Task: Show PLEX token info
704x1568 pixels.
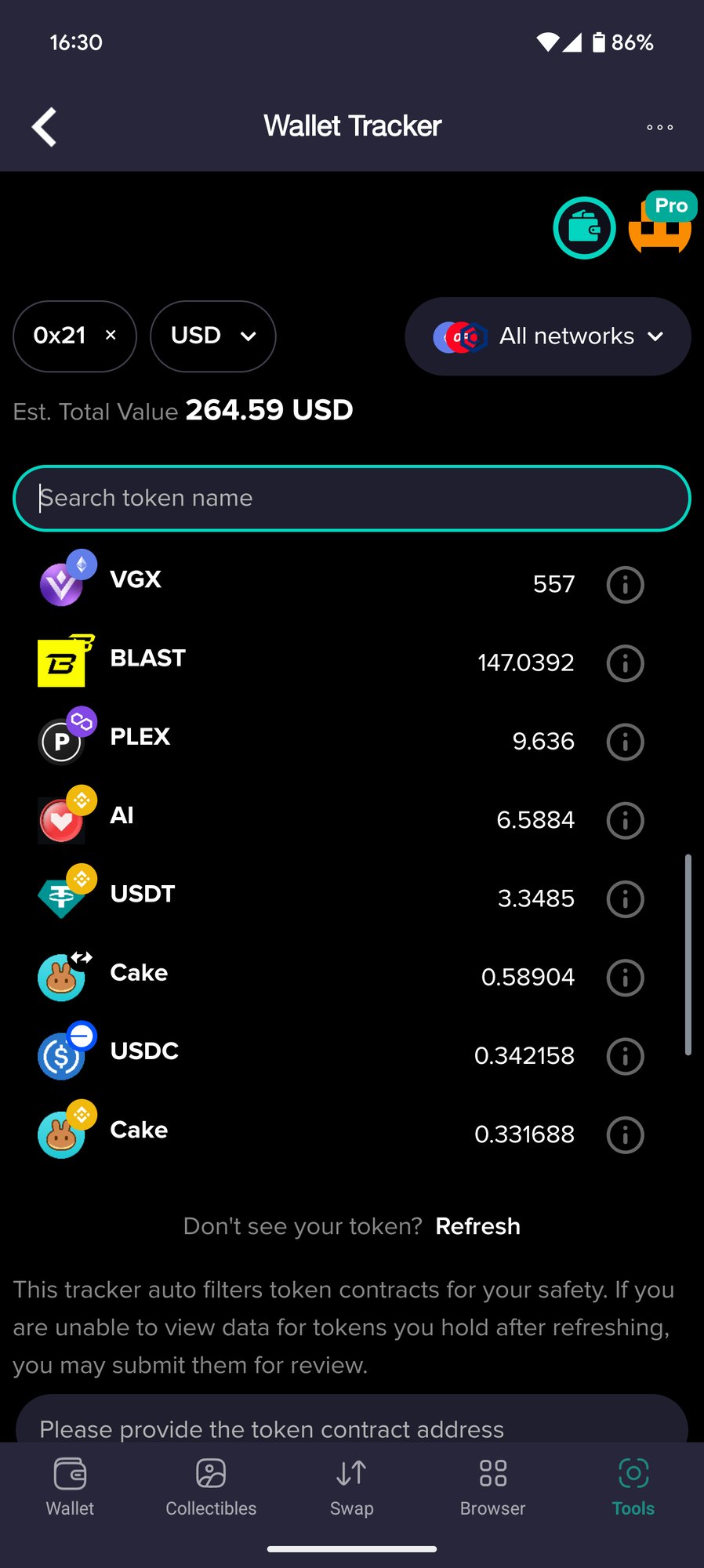Action: [x=625, y=742]
